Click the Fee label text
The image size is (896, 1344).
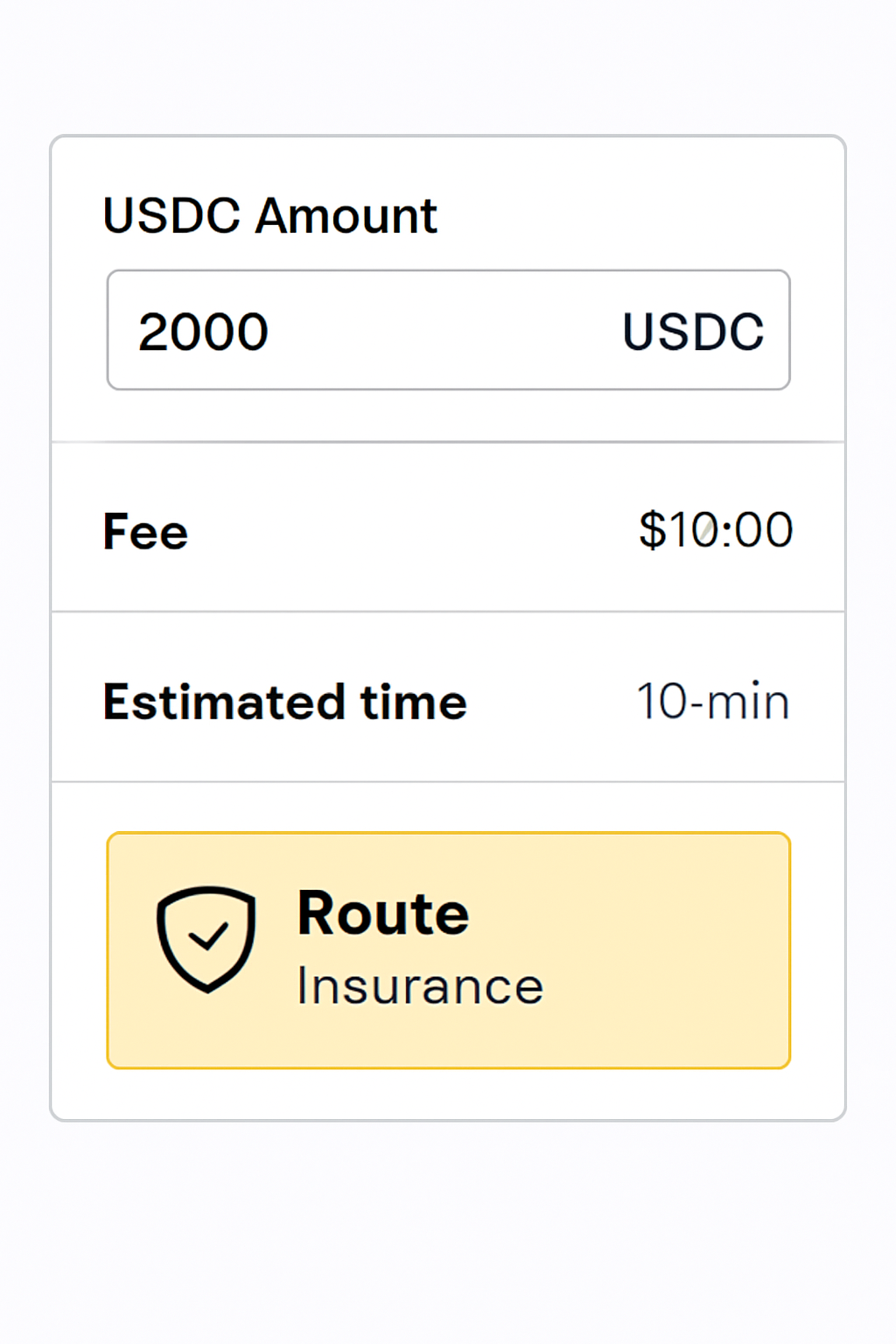coord(144,528)
